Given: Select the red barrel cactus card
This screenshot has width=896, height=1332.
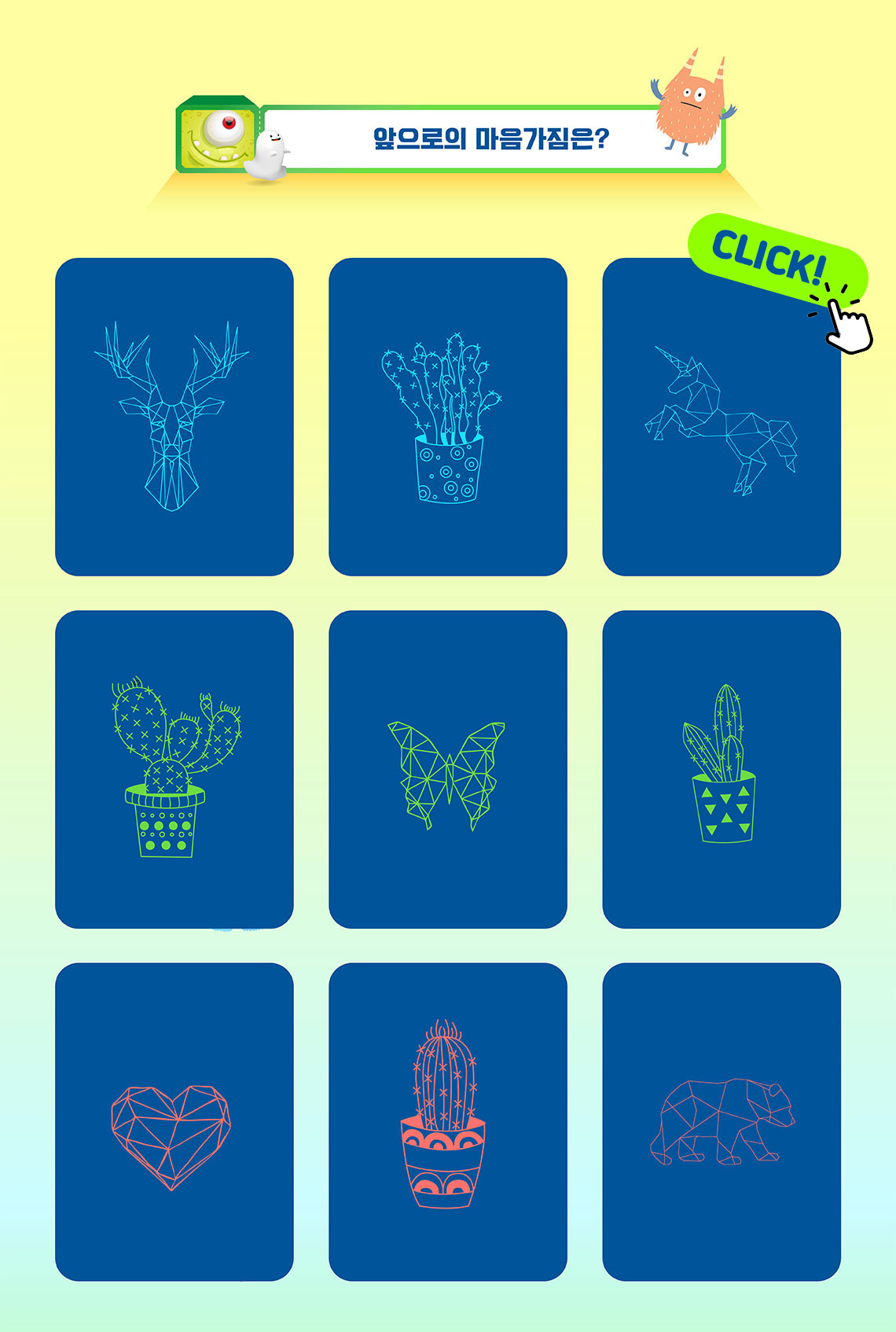Looking at the screenshot, I should point(447,1121).
